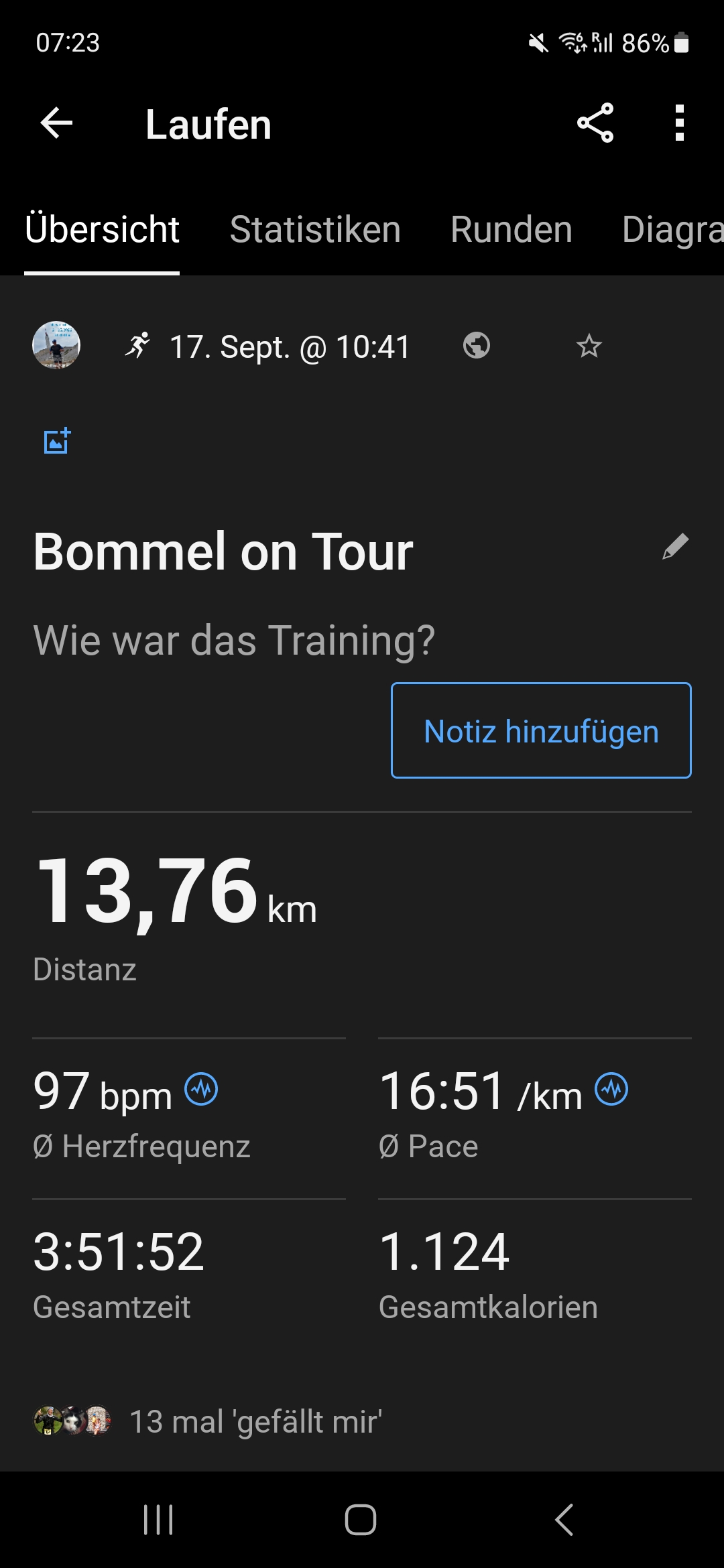The image size is (724, 1568).
Task: Open the three-dot overflow menu
Action: [679, 123]
